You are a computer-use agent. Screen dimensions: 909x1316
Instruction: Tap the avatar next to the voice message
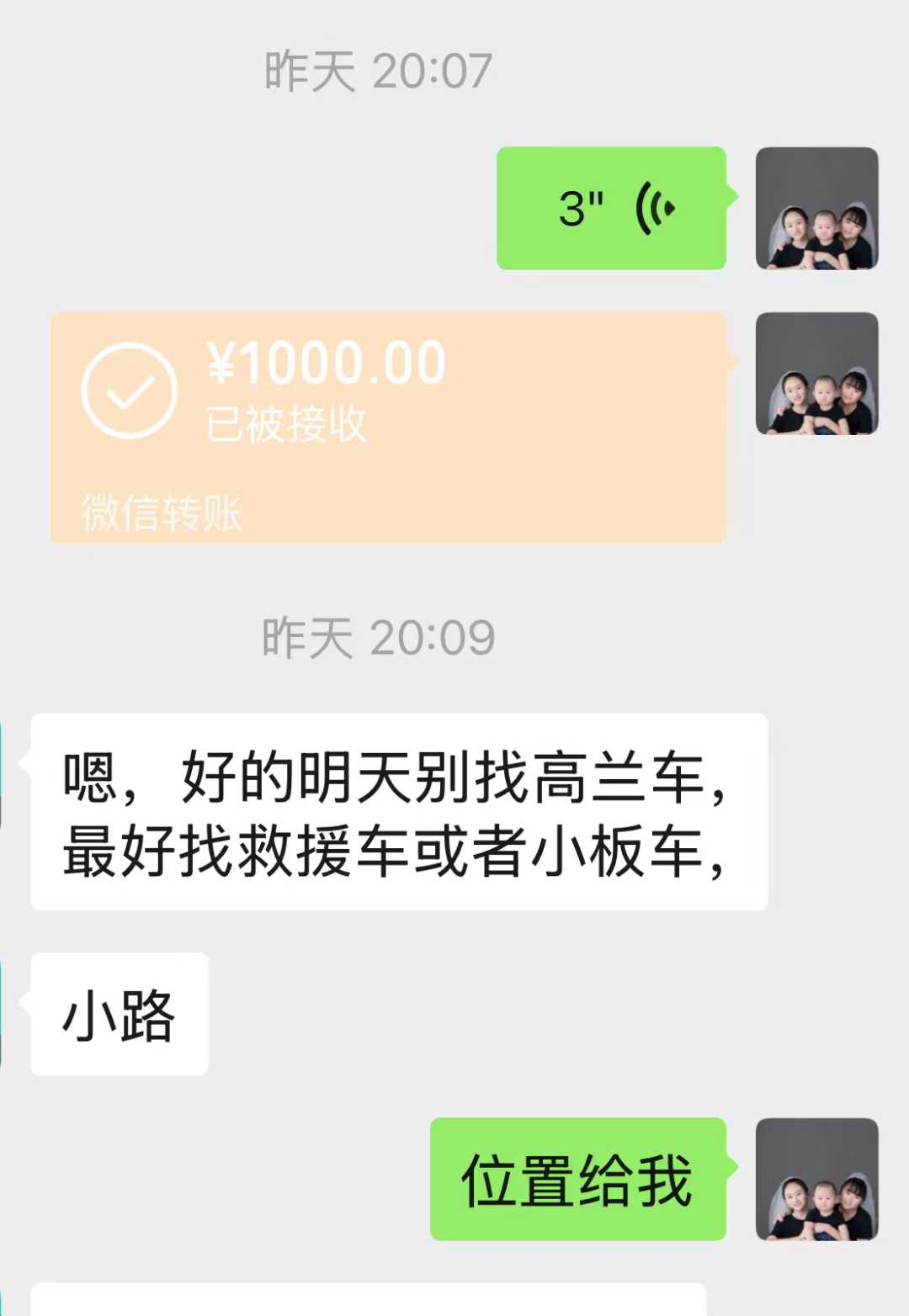816,209
